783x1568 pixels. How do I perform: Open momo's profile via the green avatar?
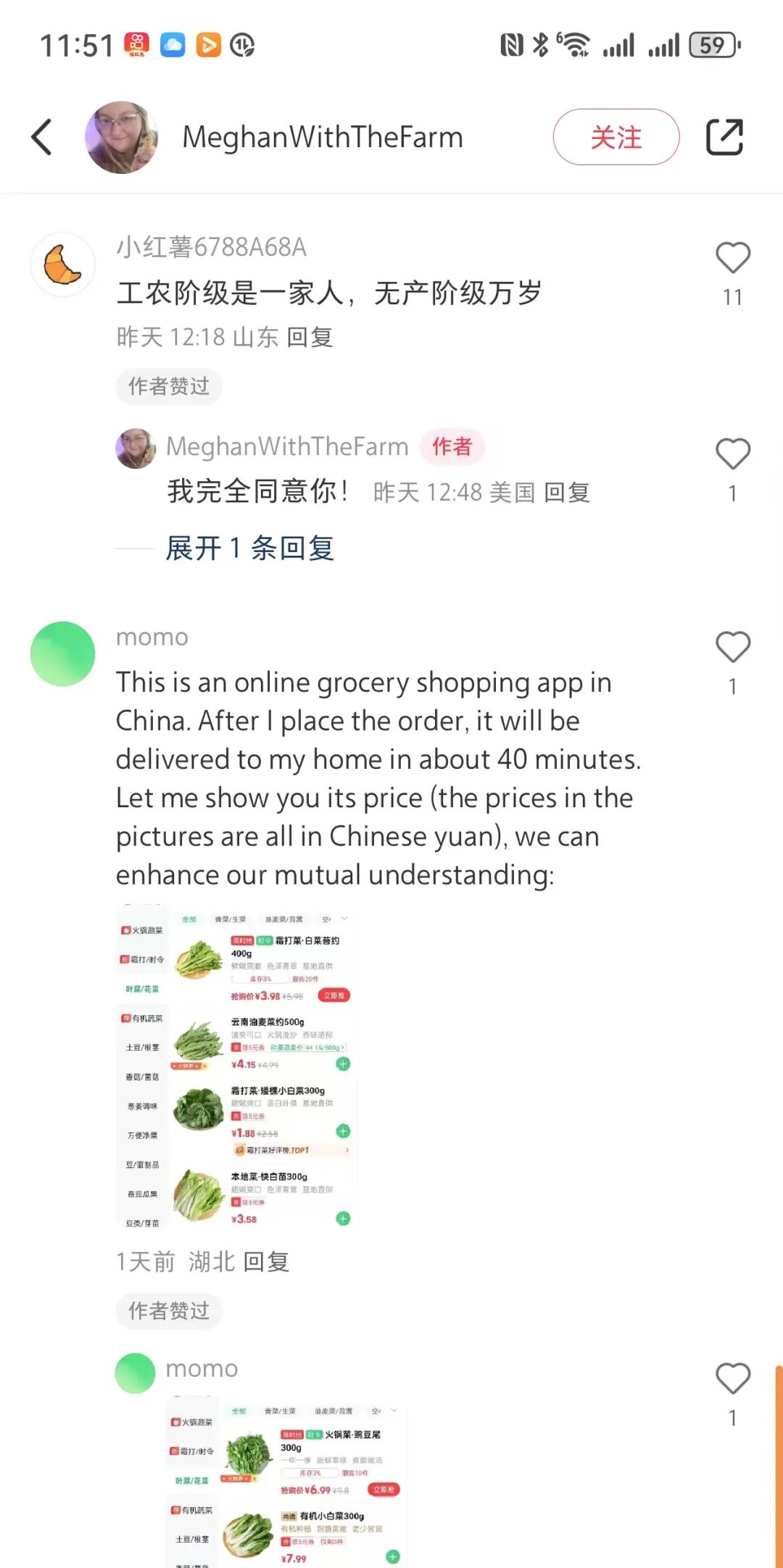pyautogui.click(x=62, y=654)
